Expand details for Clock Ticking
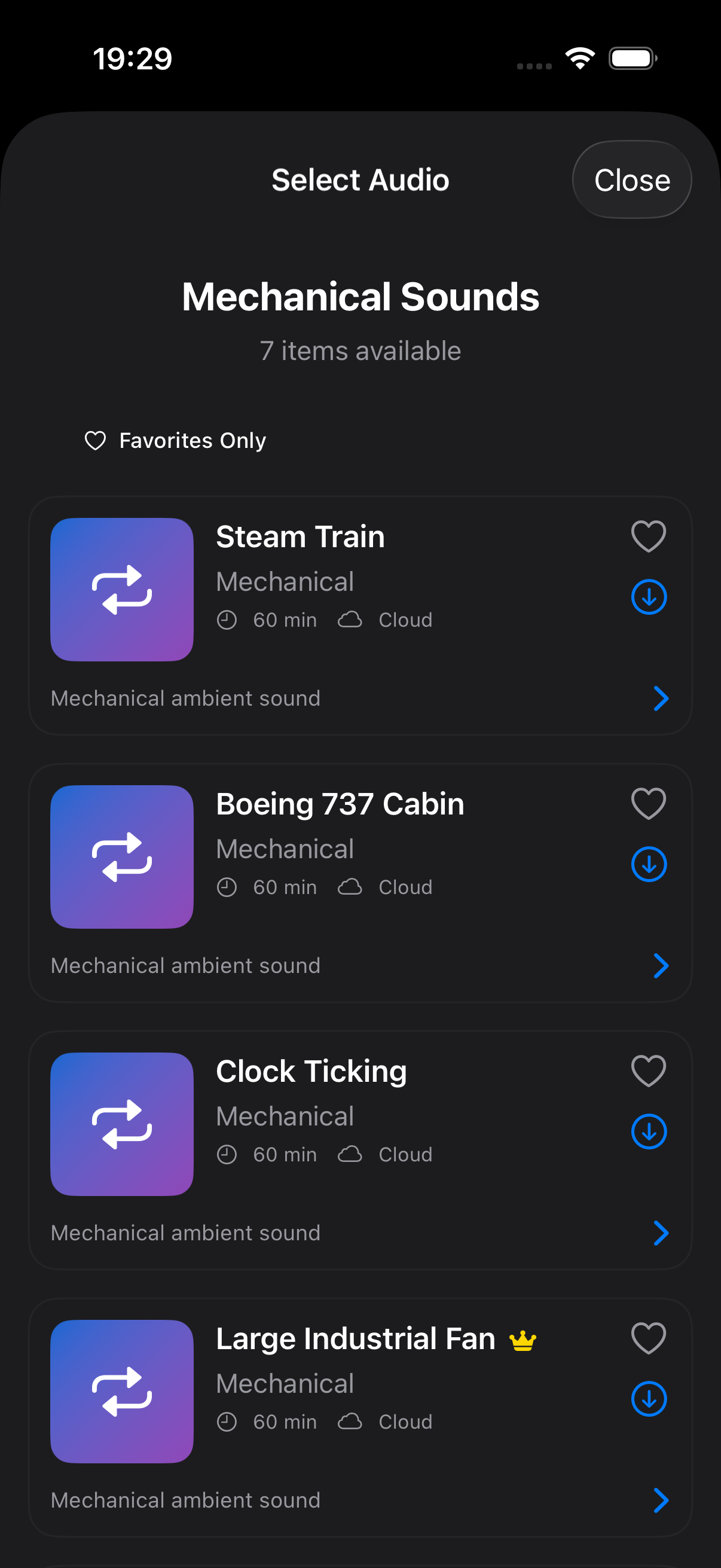This screenshot has width=721, height=1568. point(661,1233)
